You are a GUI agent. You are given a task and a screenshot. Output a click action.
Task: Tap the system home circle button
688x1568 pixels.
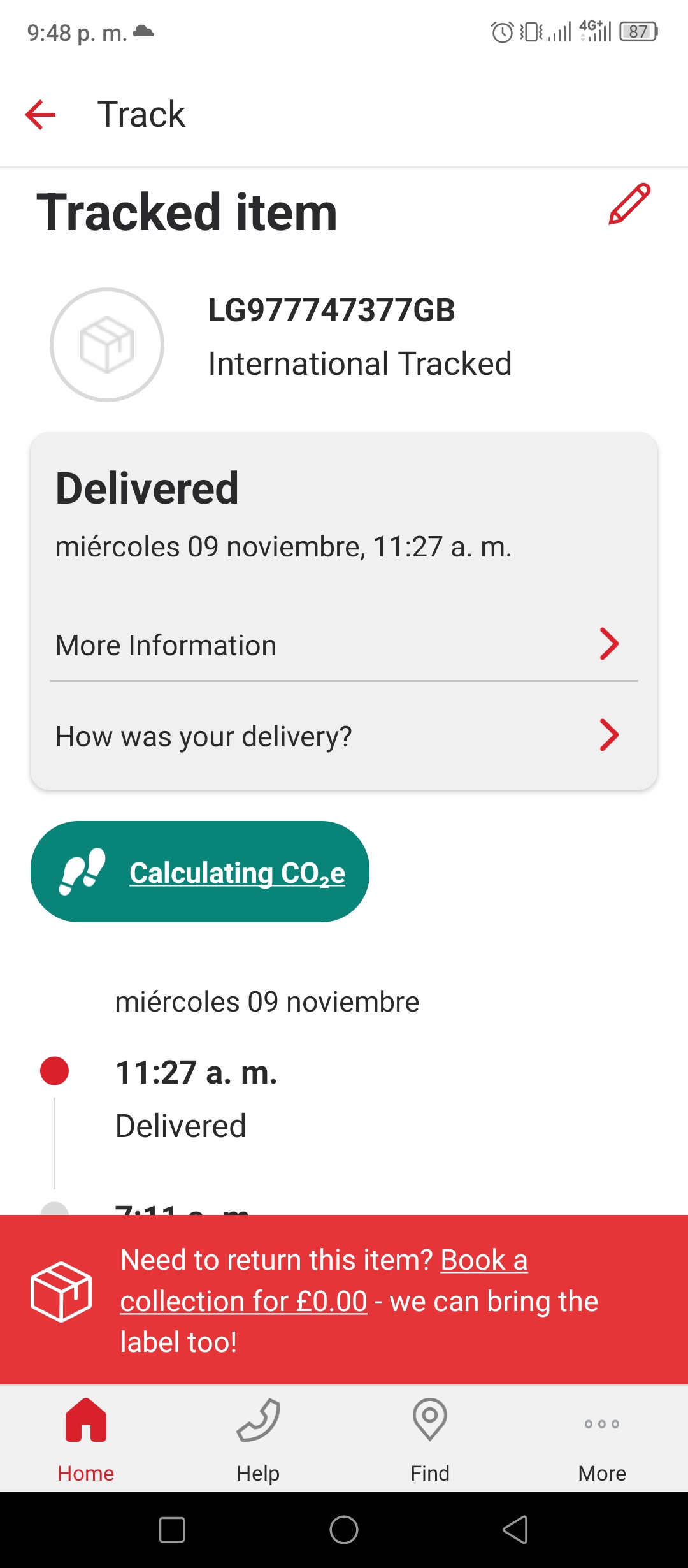click(x=344, y=1530)
